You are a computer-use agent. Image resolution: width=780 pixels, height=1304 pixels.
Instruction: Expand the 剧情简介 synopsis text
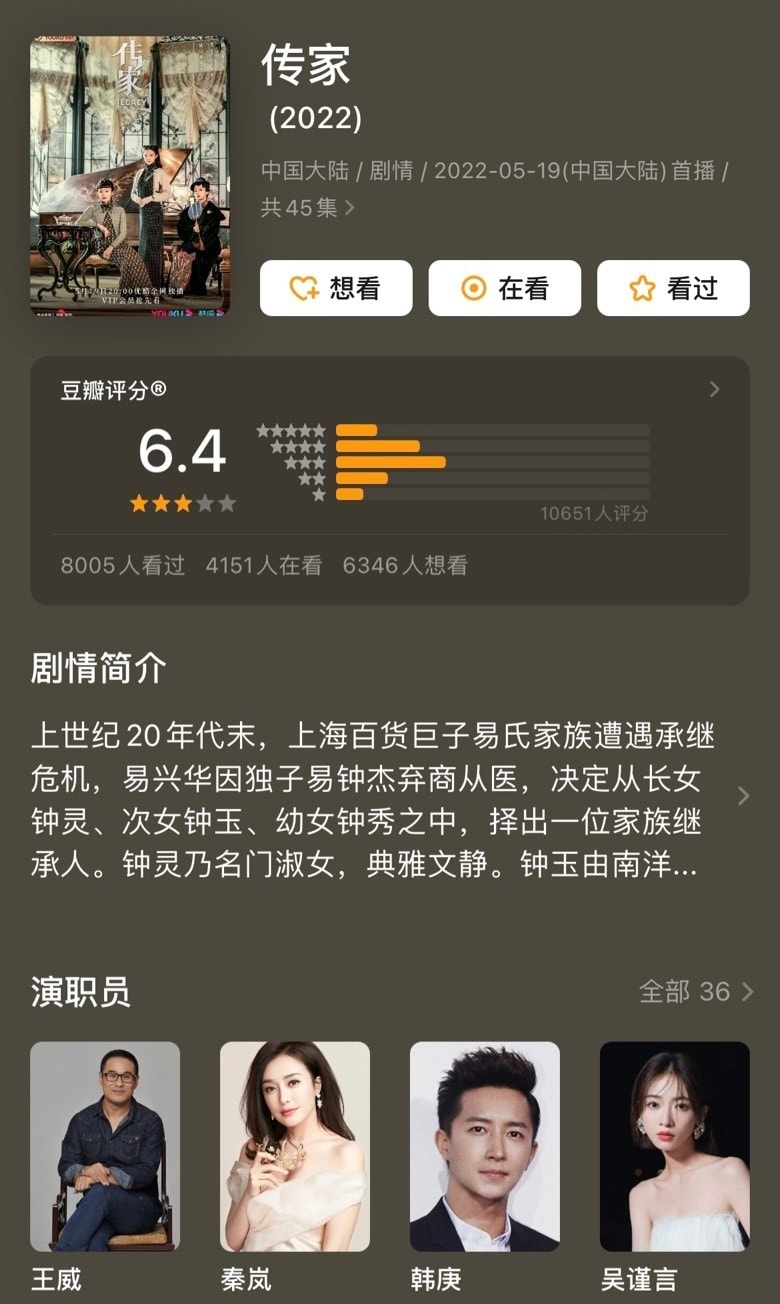[x=743, y=796]
